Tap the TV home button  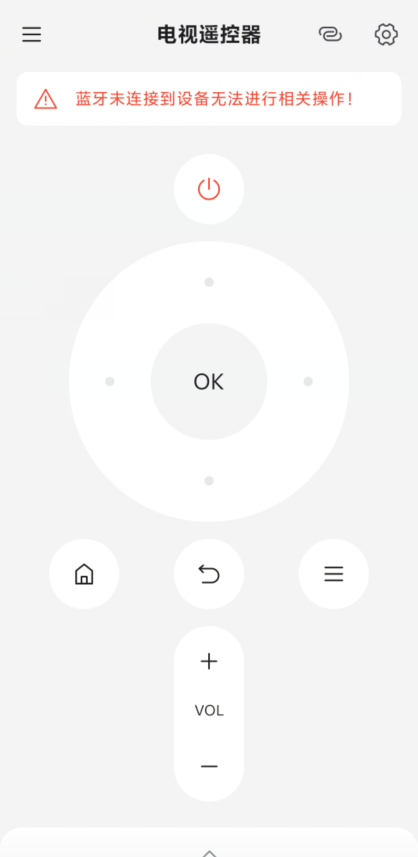(84, 574)
